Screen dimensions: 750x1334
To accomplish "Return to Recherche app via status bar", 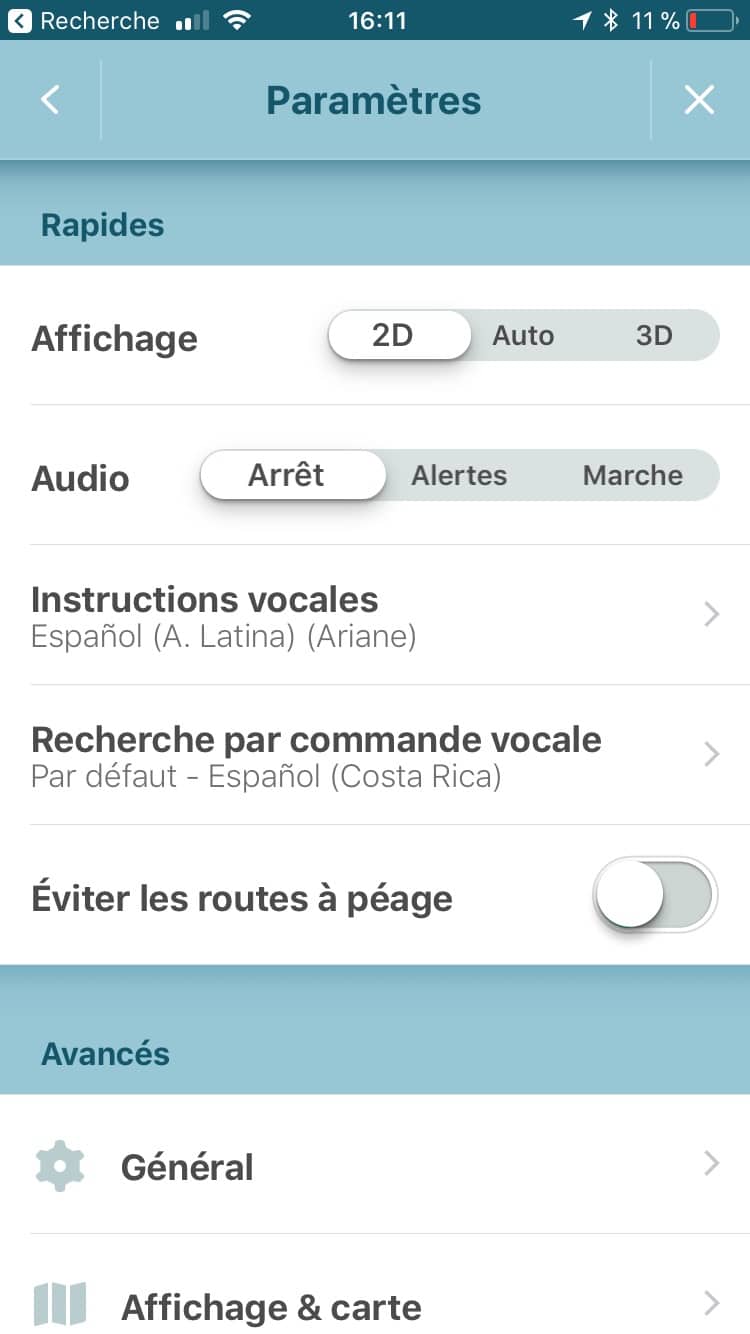I will (85, 20).
